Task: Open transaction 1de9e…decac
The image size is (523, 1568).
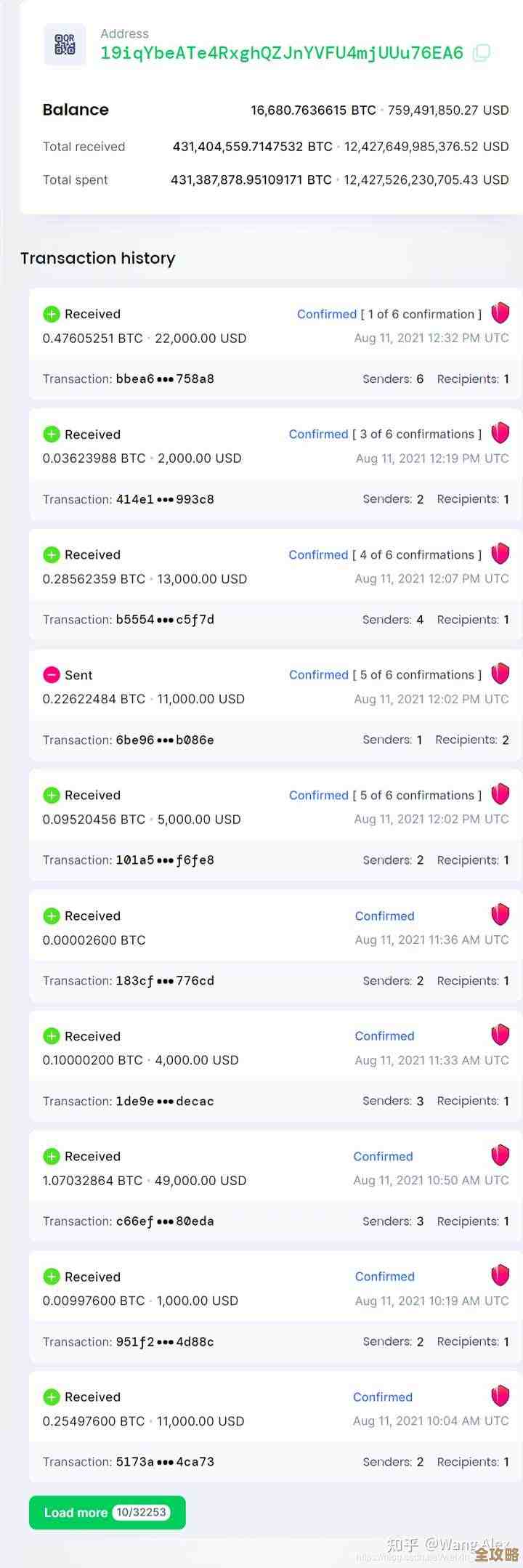Action: click(x=164, y=1101)
